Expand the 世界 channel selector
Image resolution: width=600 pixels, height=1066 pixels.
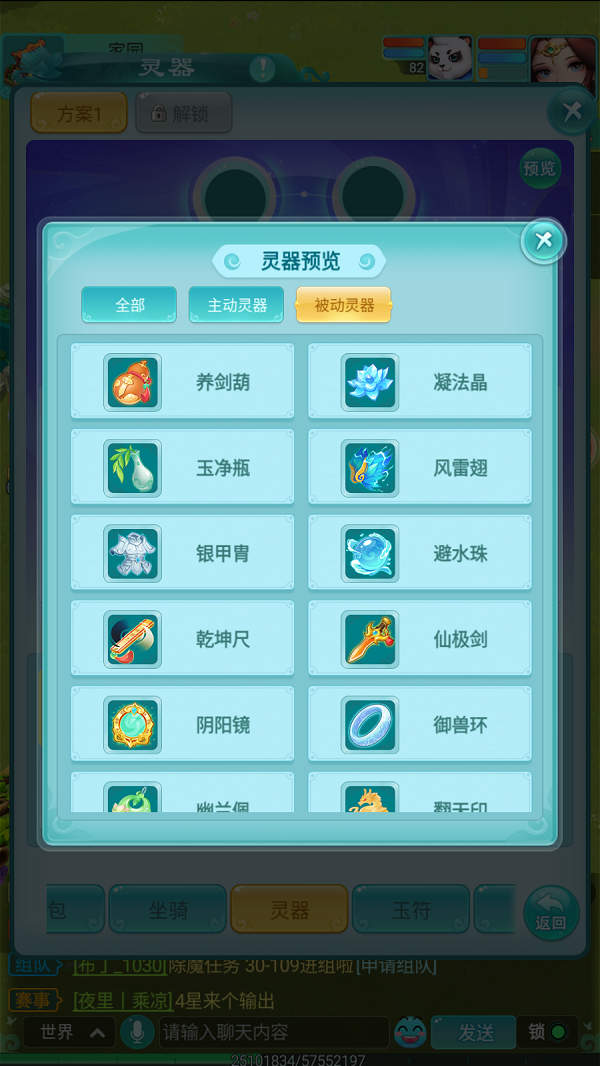(x=68, y=1032)
